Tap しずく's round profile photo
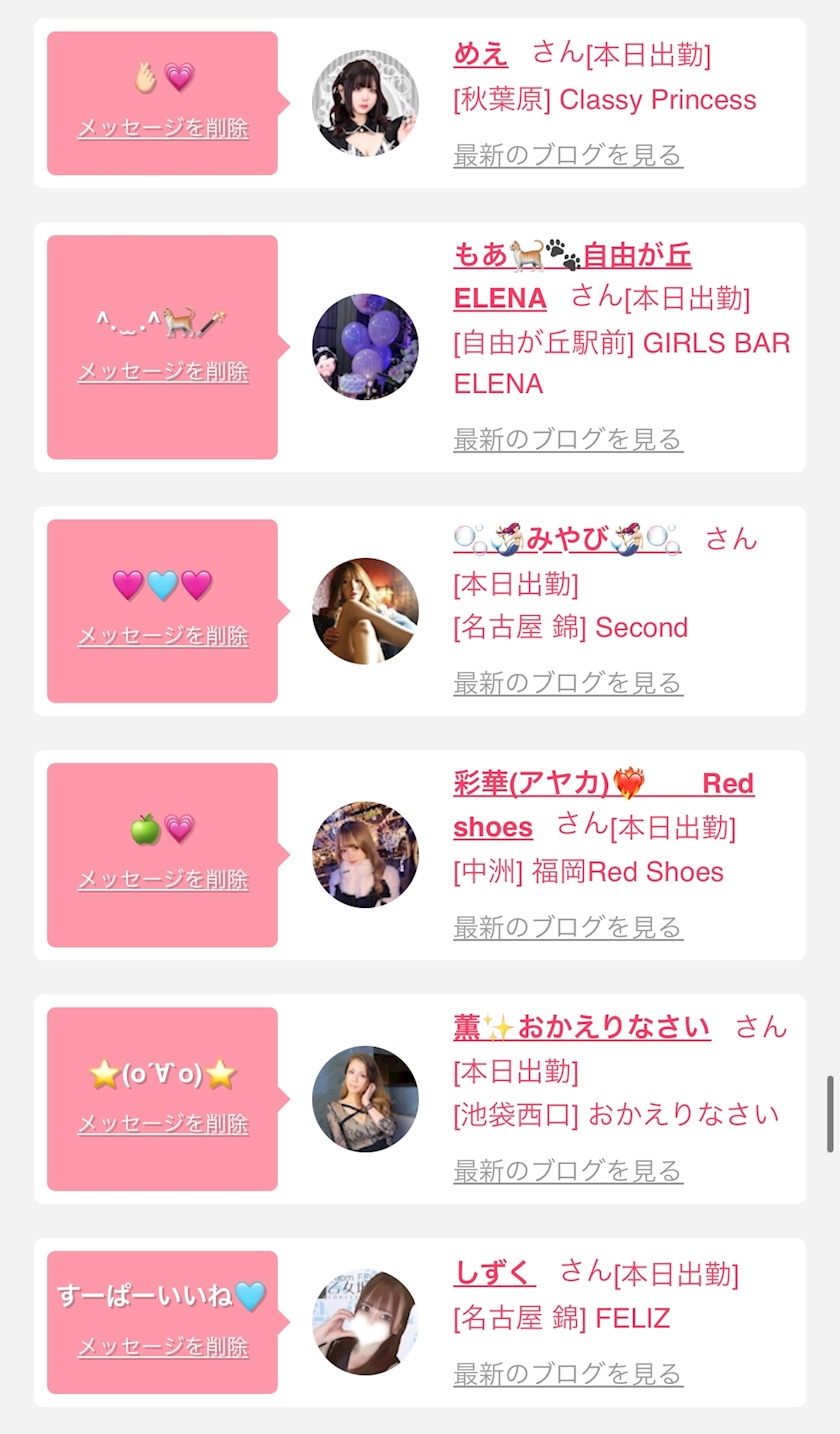 tap(365, 1322)
